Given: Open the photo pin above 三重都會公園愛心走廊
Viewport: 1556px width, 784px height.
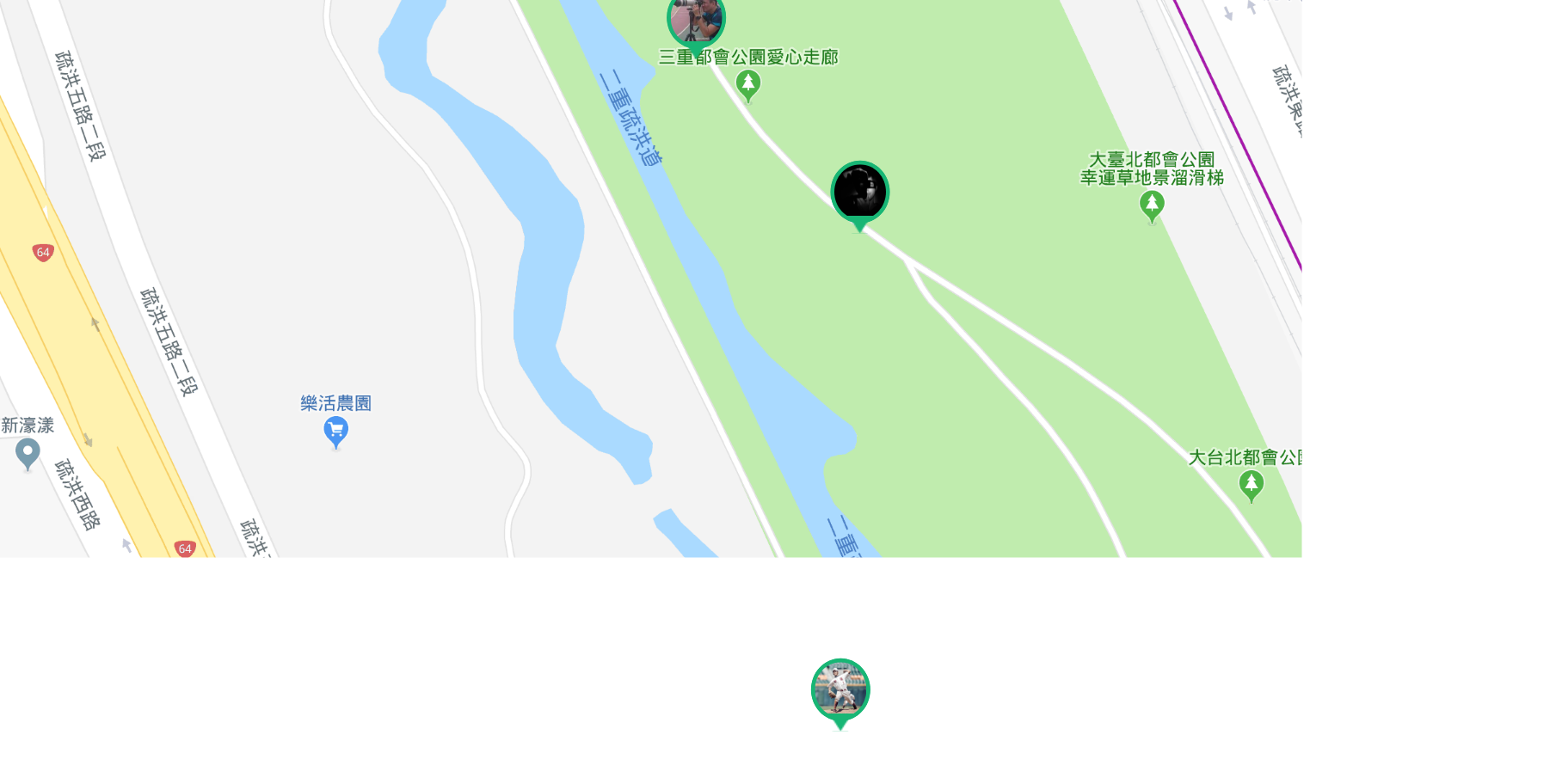Looking at the screenshot, I should pyautogui.click(x=696, y=19).
